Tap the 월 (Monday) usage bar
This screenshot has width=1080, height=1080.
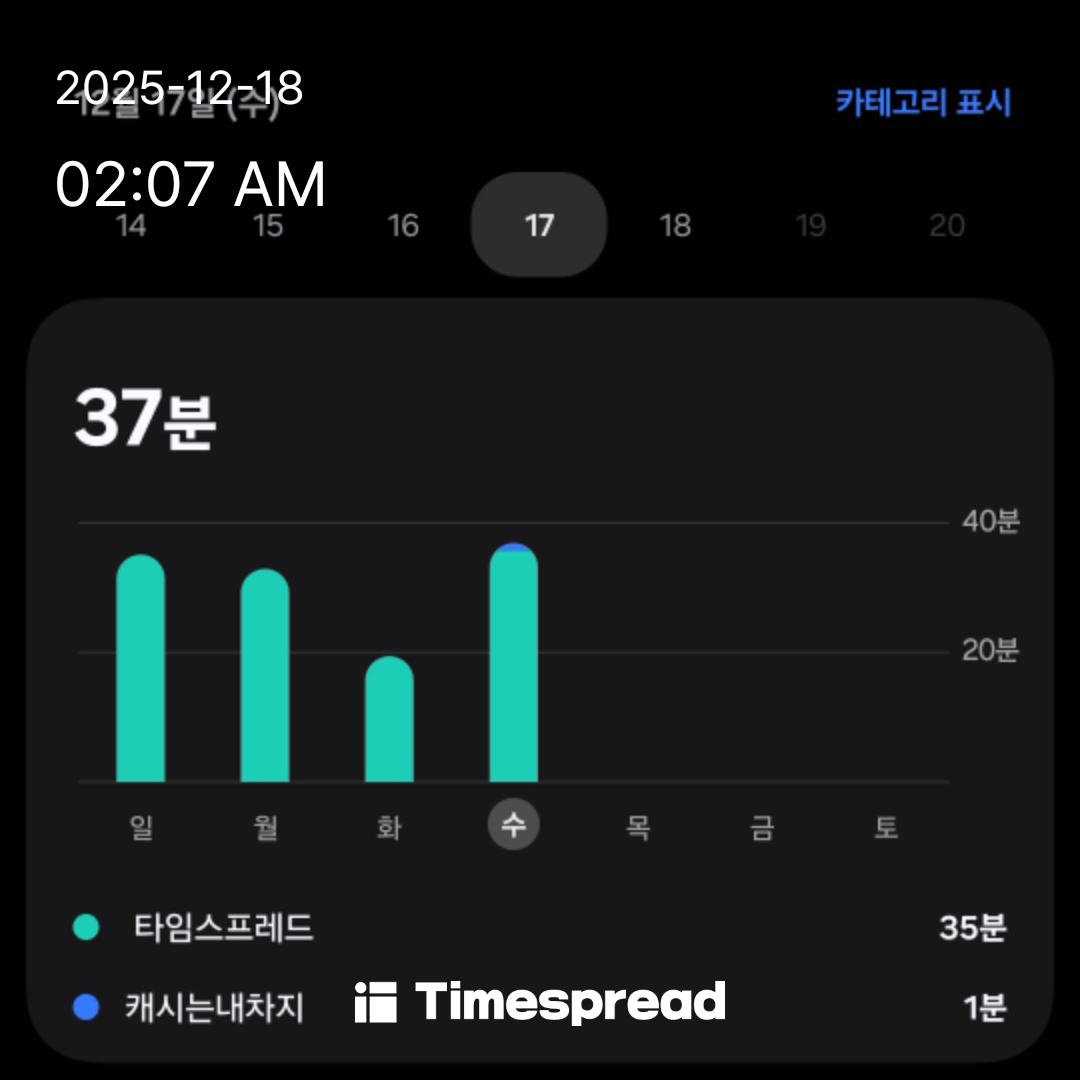[x=265, y=676]
